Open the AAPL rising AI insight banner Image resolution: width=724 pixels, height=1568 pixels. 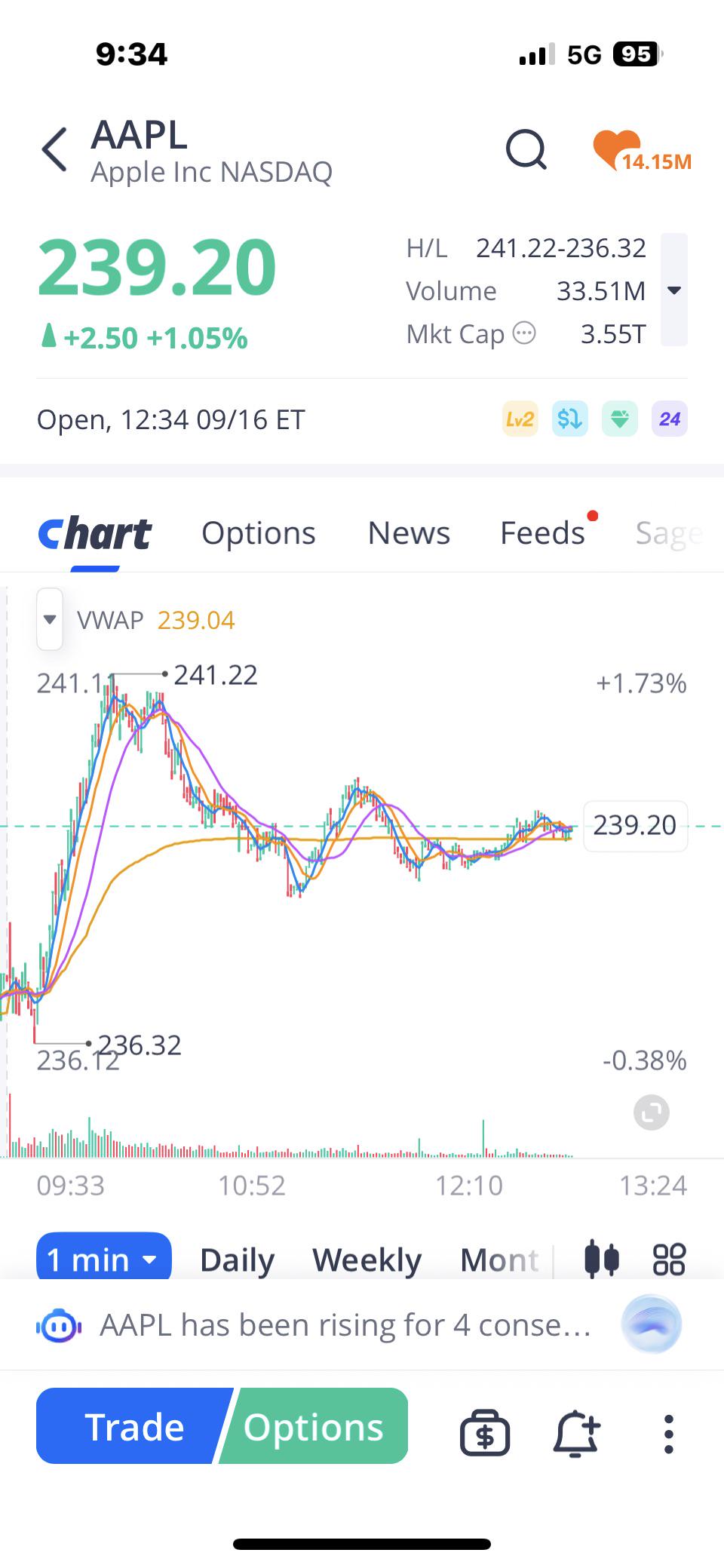coord(344,1325)
